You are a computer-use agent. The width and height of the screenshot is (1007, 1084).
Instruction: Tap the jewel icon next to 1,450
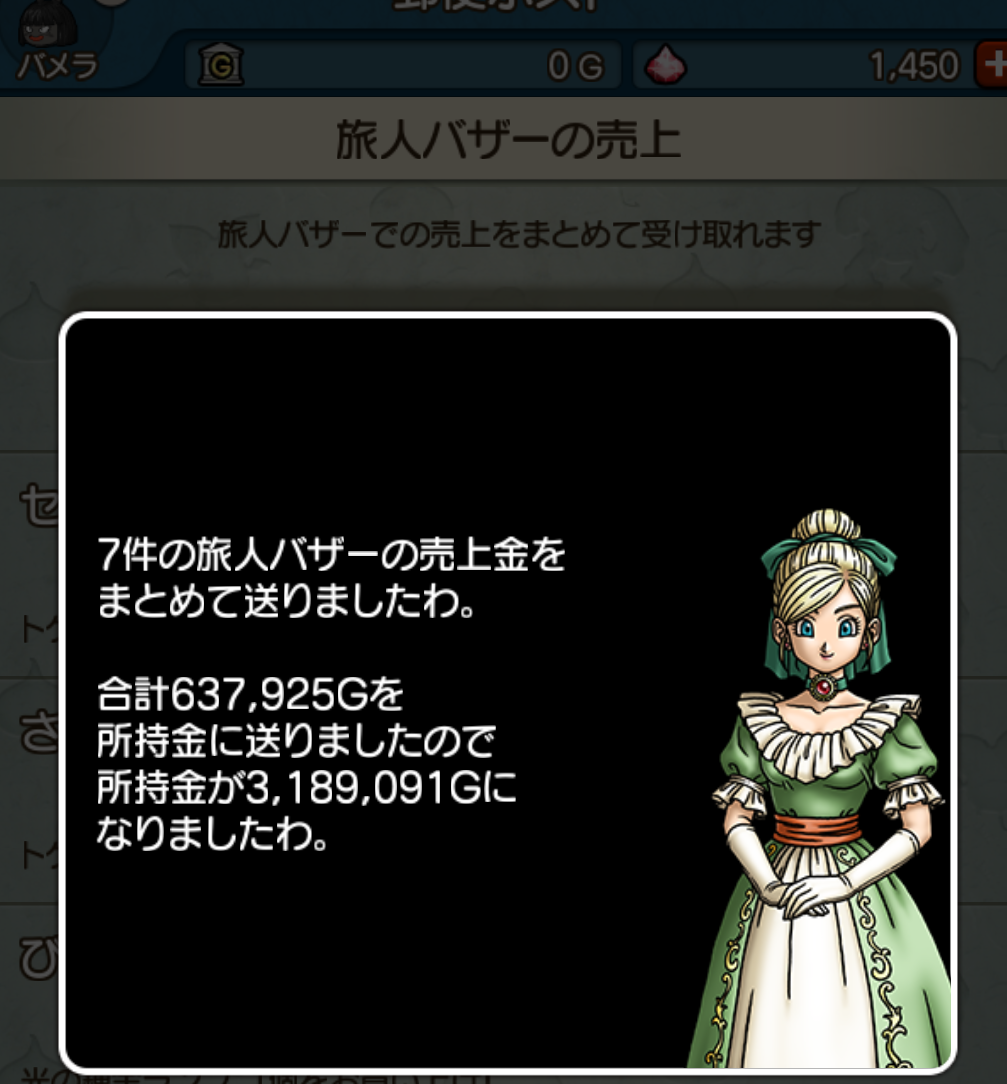click(x=664, y=62)
